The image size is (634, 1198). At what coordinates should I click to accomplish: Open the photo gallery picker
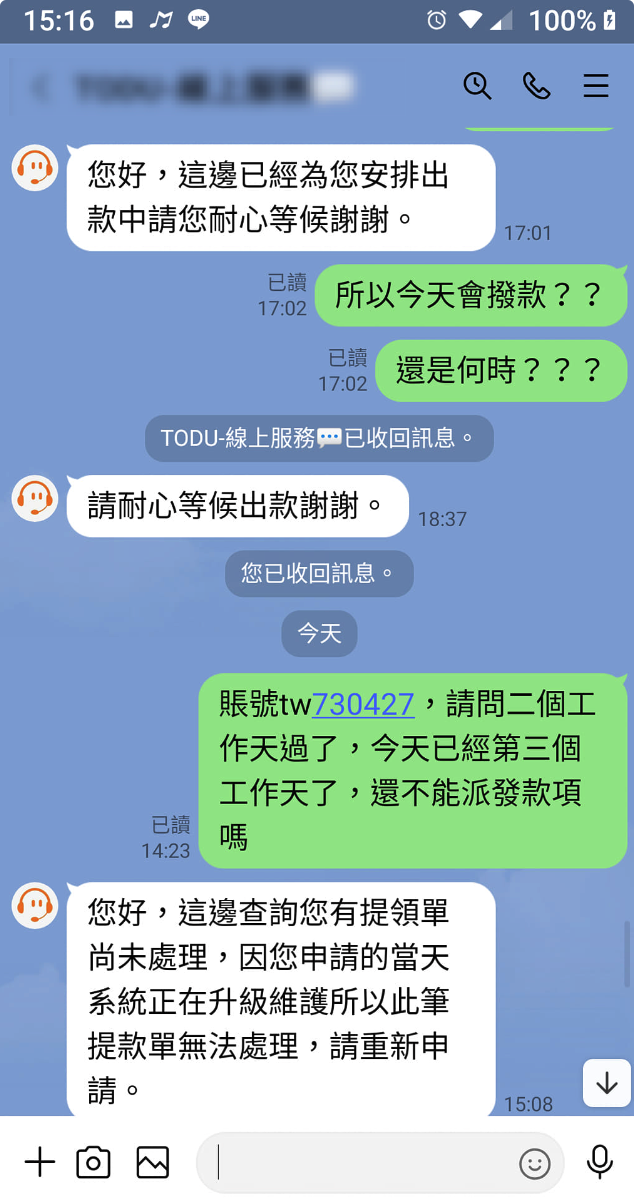click(153, 1163)
